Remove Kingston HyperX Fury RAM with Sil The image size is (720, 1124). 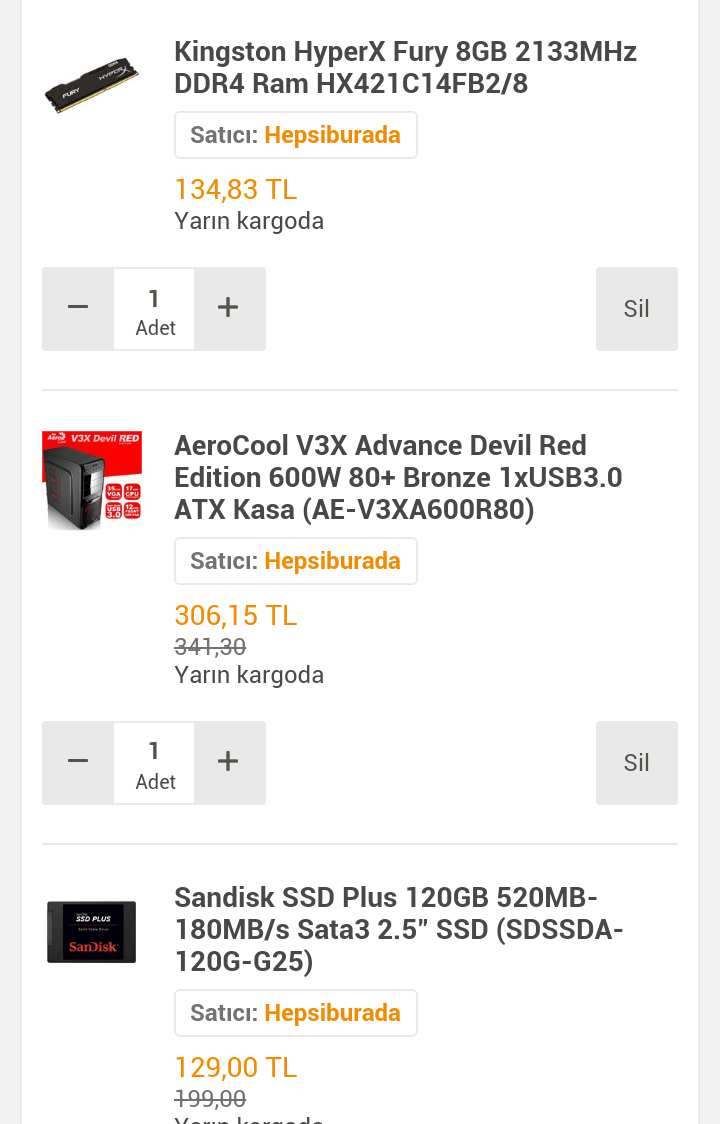pos(636,308)
